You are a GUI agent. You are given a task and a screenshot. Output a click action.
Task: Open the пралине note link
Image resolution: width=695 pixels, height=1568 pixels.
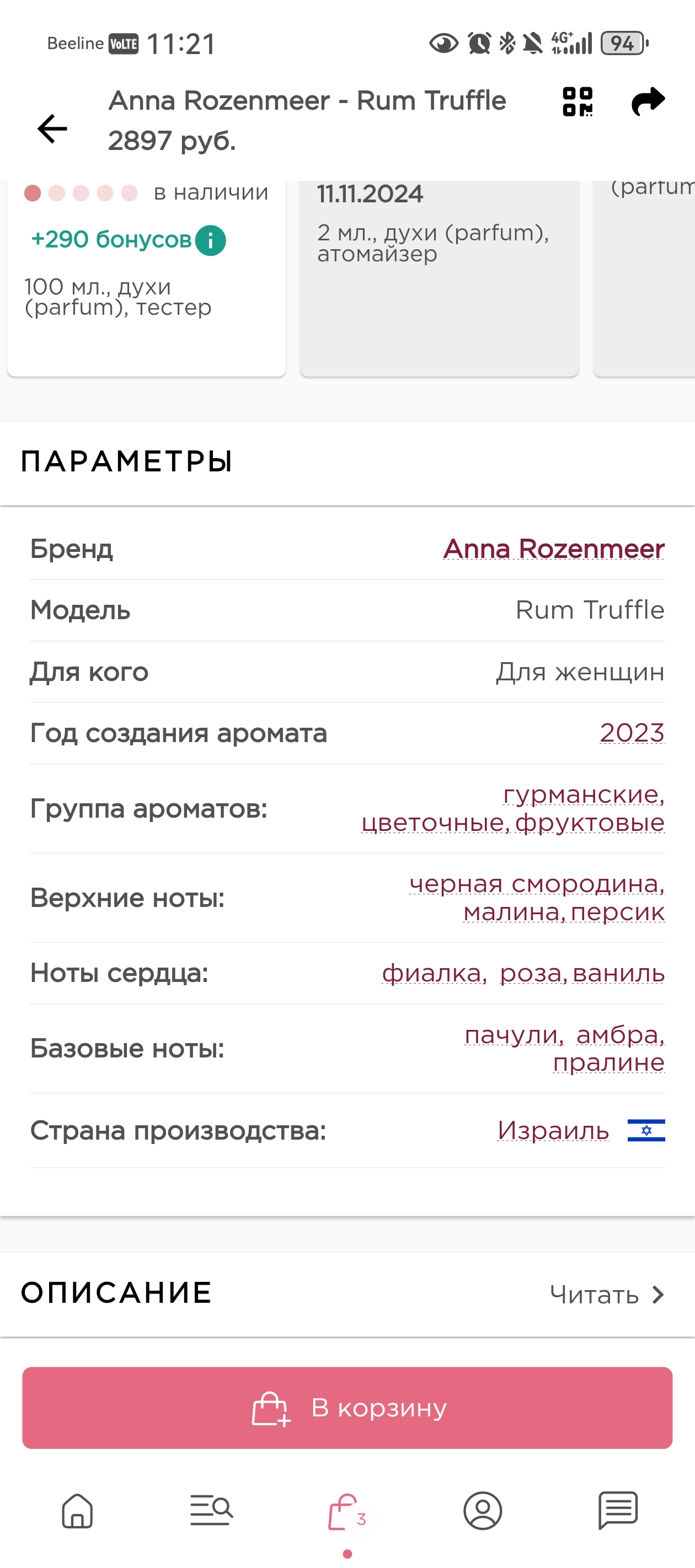pyautogui.click(x=608, y=1062)
